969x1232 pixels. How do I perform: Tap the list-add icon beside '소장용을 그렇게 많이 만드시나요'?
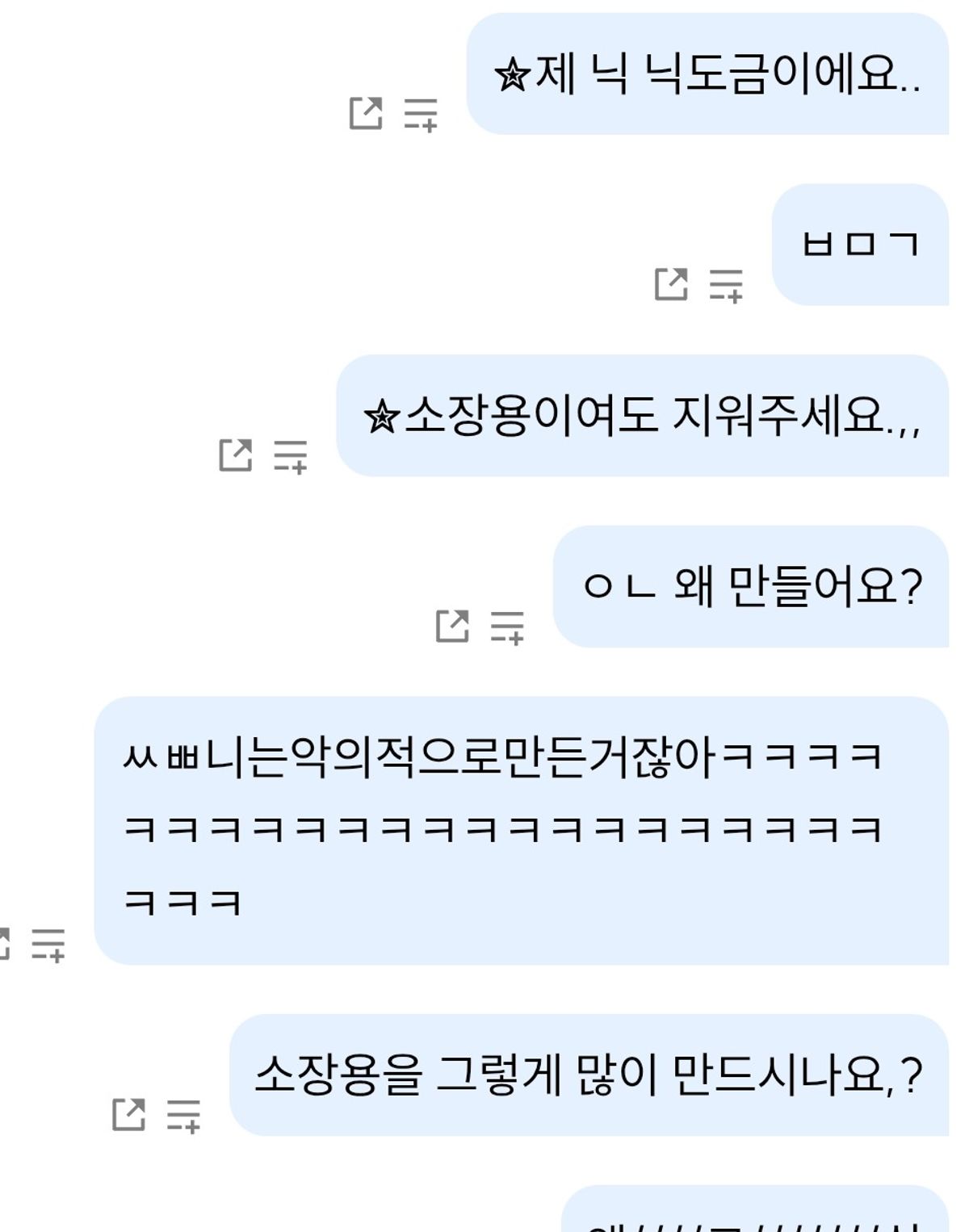tap(183, 1116)
